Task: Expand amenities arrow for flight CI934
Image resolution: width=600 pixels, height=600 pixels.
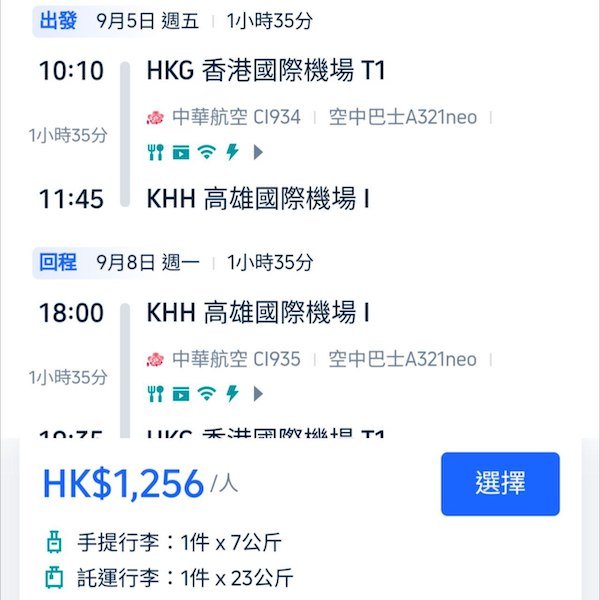Action: coord(258,152)
